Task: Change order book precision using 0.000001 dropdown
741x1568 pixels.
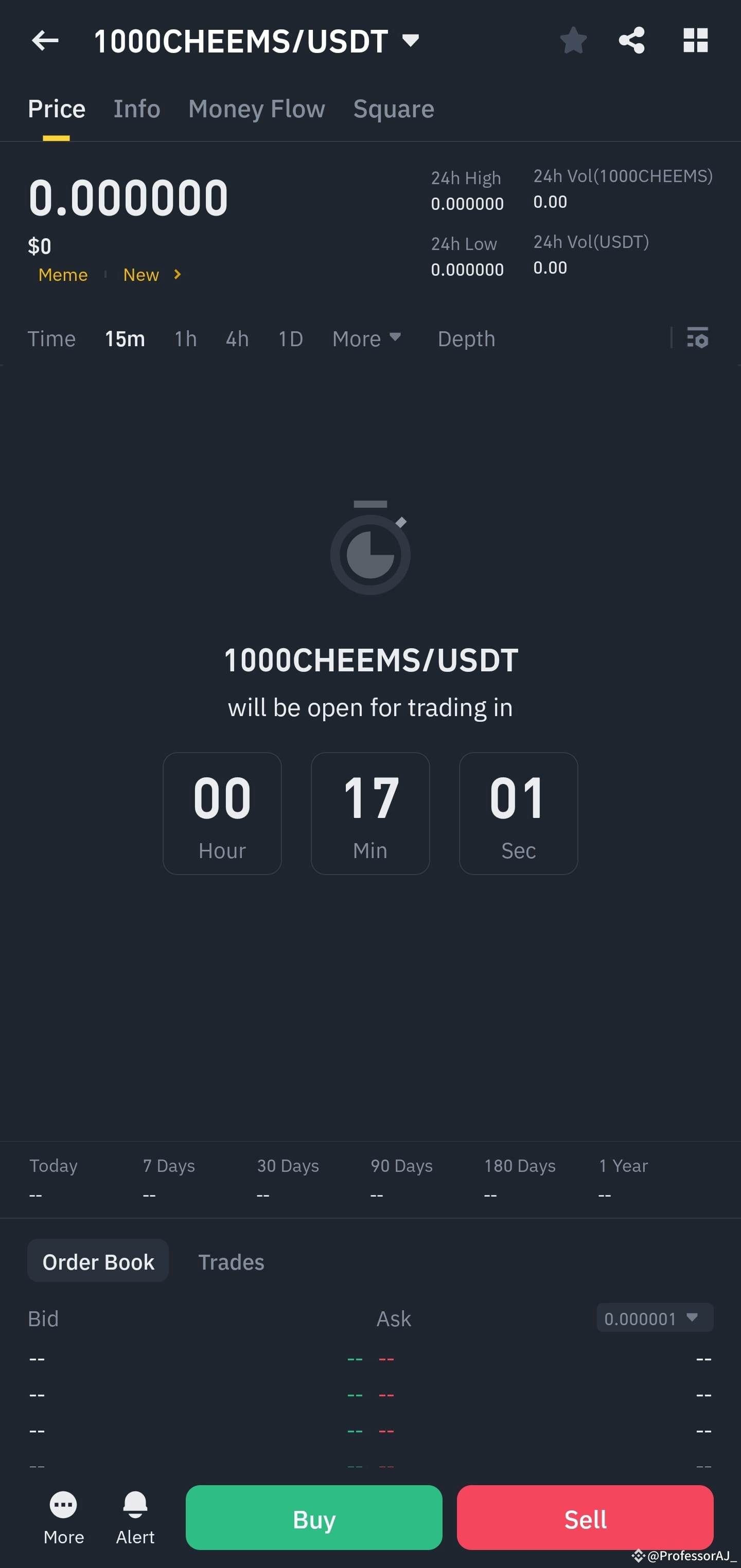Action: [x=655, y=1318]
